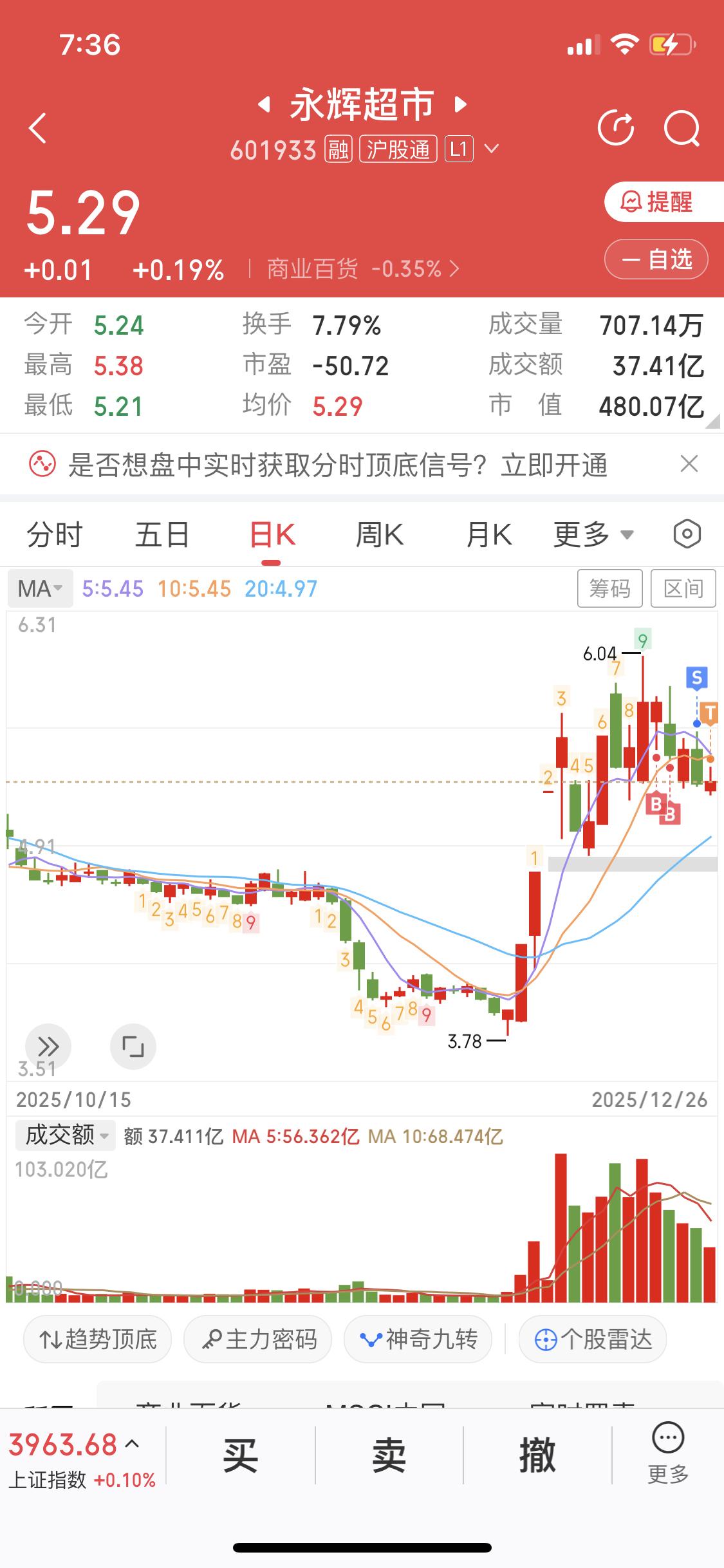Screen dimensions: 724x1568
Task: Dismiss the signal banner with the X
Action: (689, 463)
